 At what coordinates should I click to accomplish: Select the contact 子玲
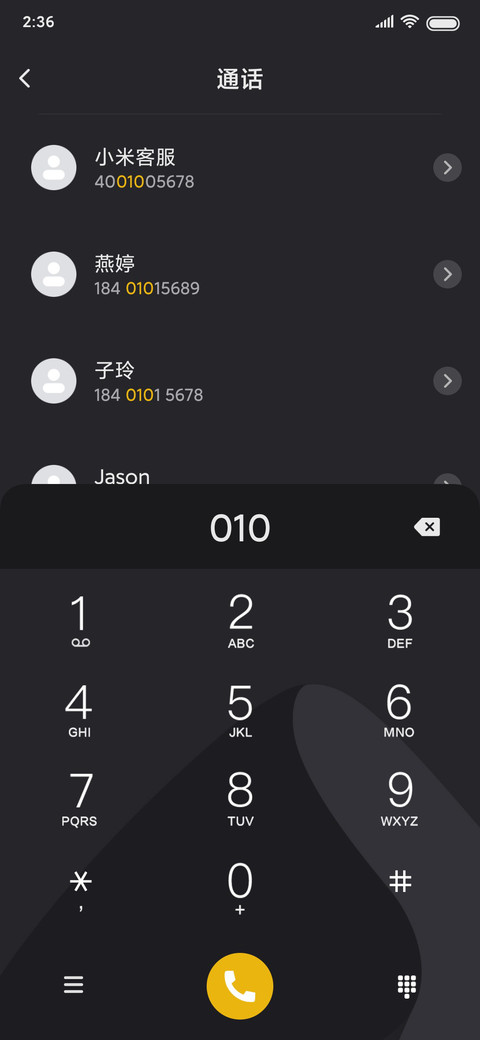pos(240,381)
